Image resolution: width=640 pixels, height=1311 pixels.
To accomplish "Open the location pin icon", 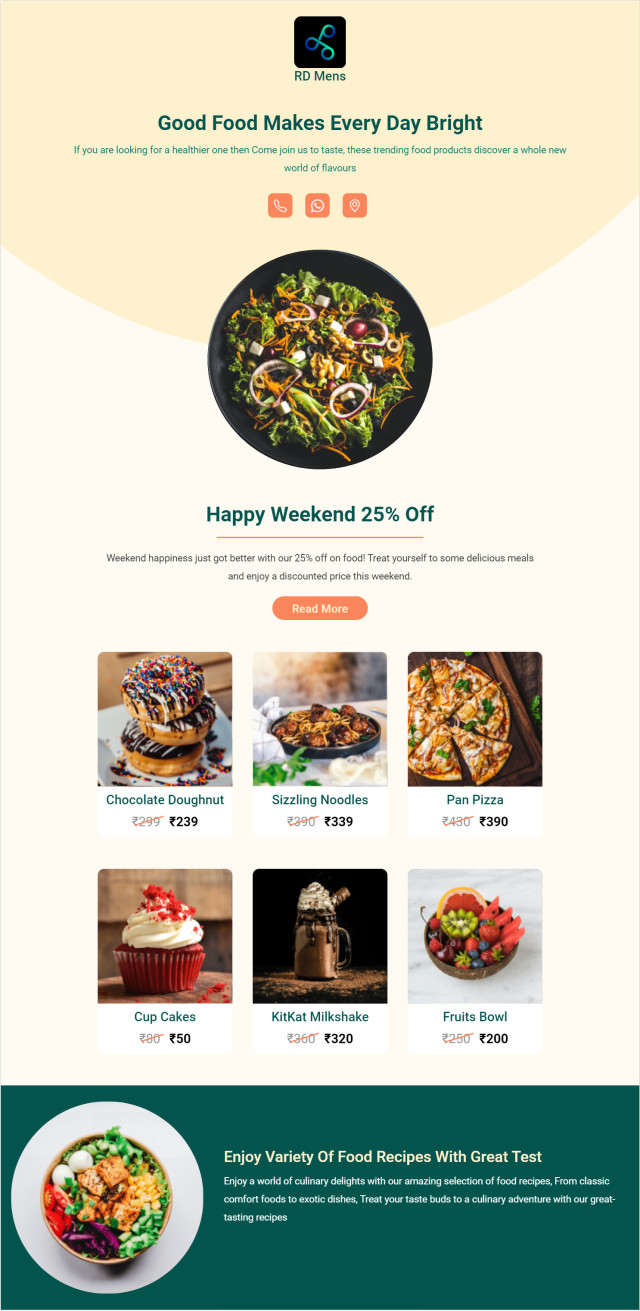I will click(354, 206).
